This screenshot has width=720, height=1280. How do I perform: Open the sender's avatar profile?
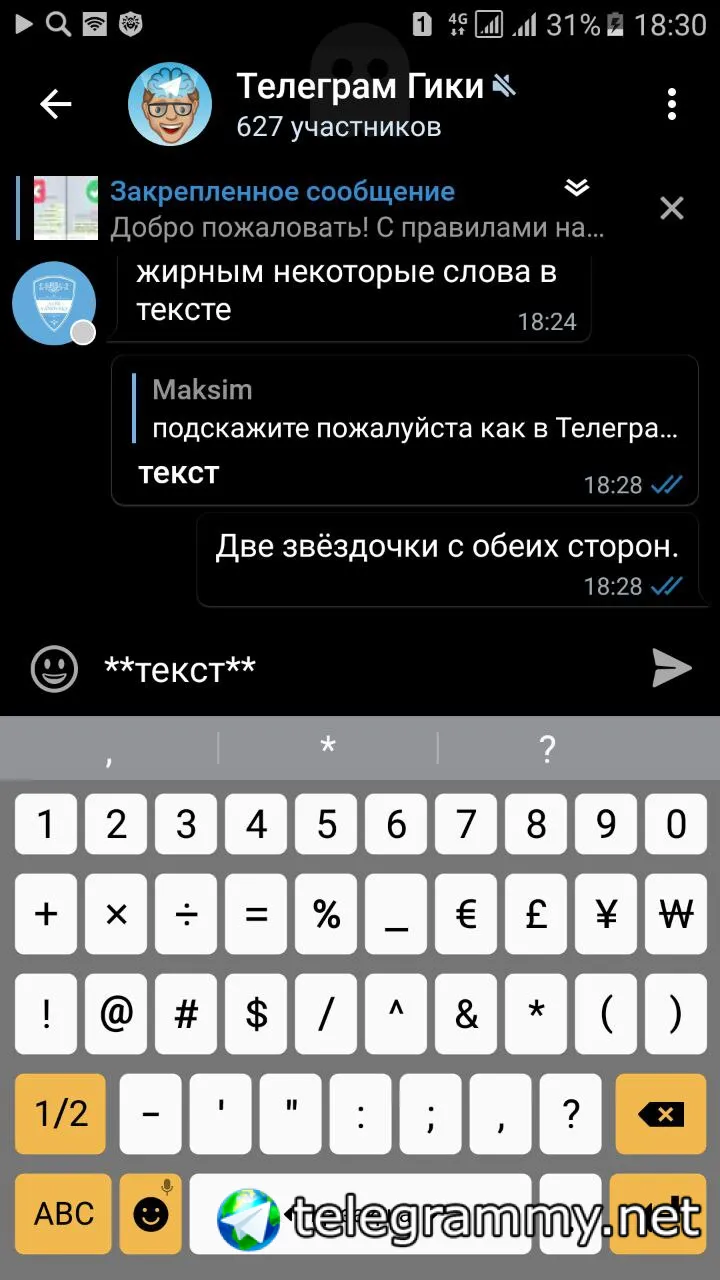[x=54, y=303]
